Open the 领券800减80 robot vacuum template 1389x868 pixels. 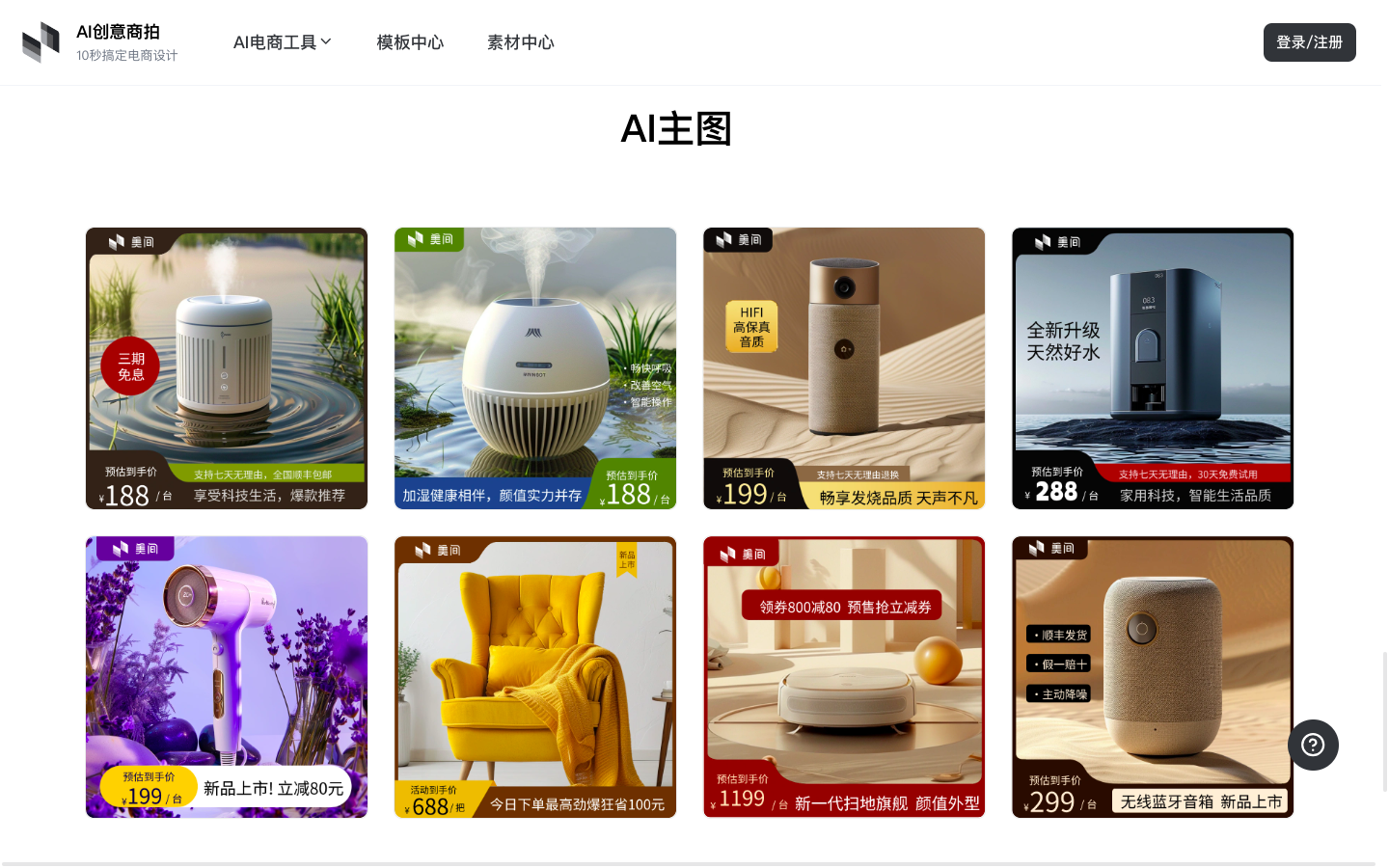click(844, 677)
